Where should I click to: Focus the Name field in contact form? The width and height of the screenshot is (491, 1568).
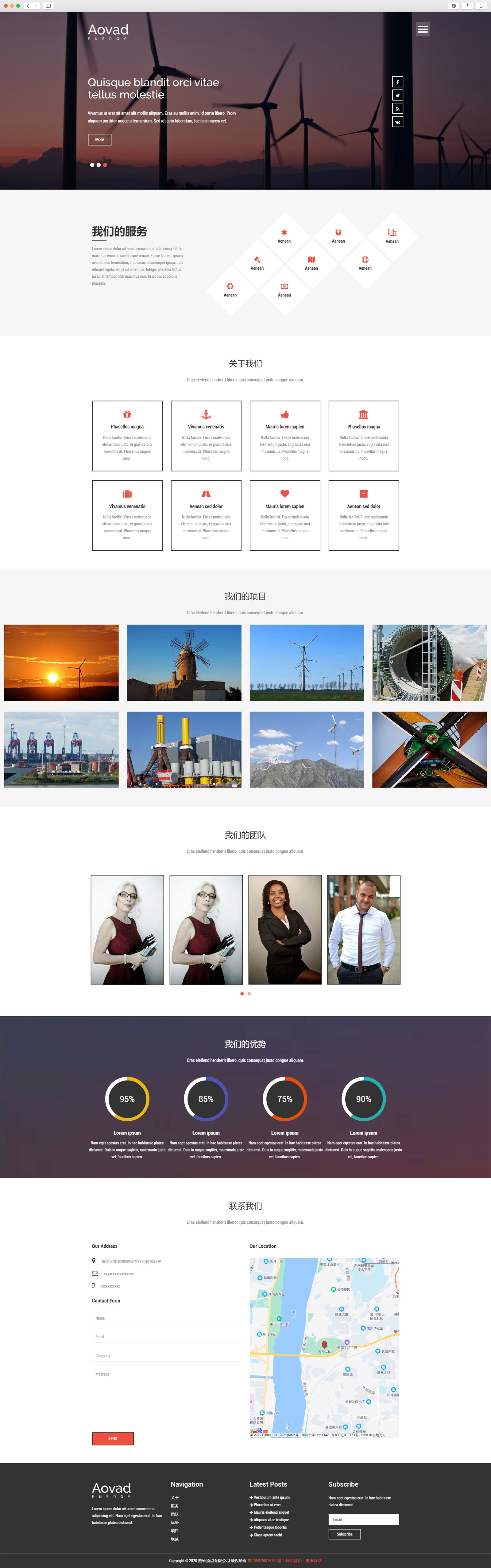[x=166, y=1318]
